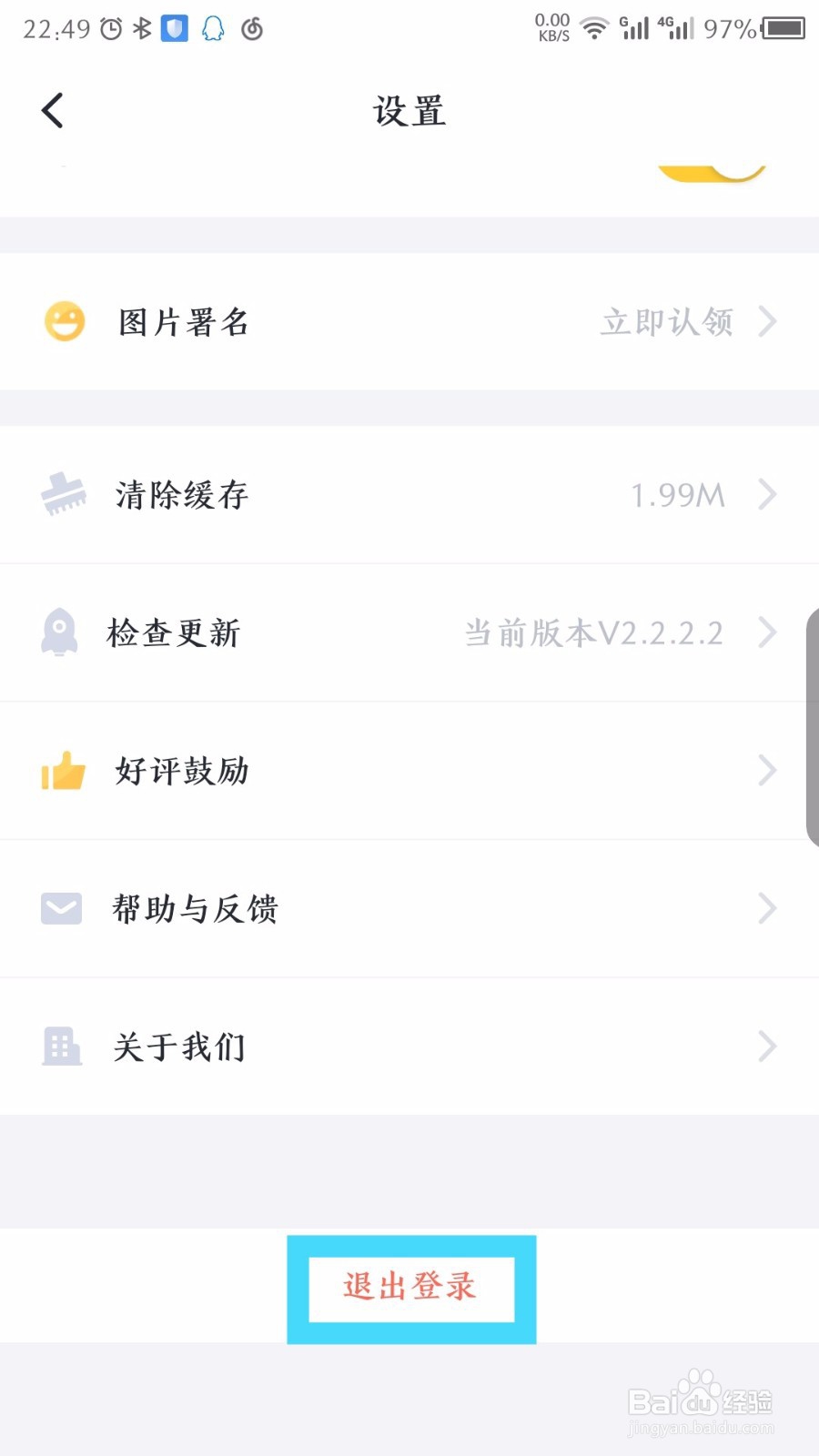The image size is (819, 1456).
Task: Clear the 1.99M cache via 清除缓存
Action: 409,494
